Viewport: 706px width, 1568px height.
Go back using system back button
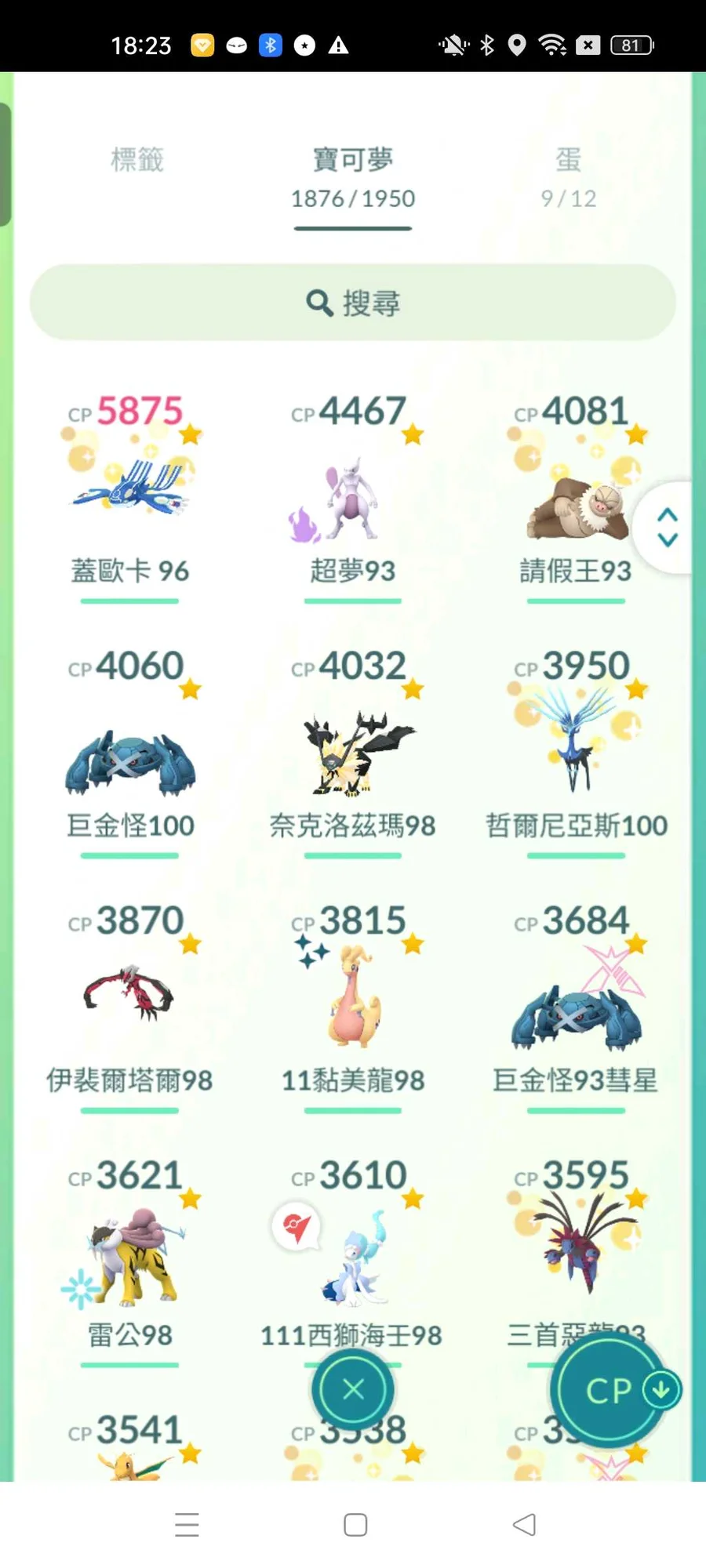(x=524, y=1525)
